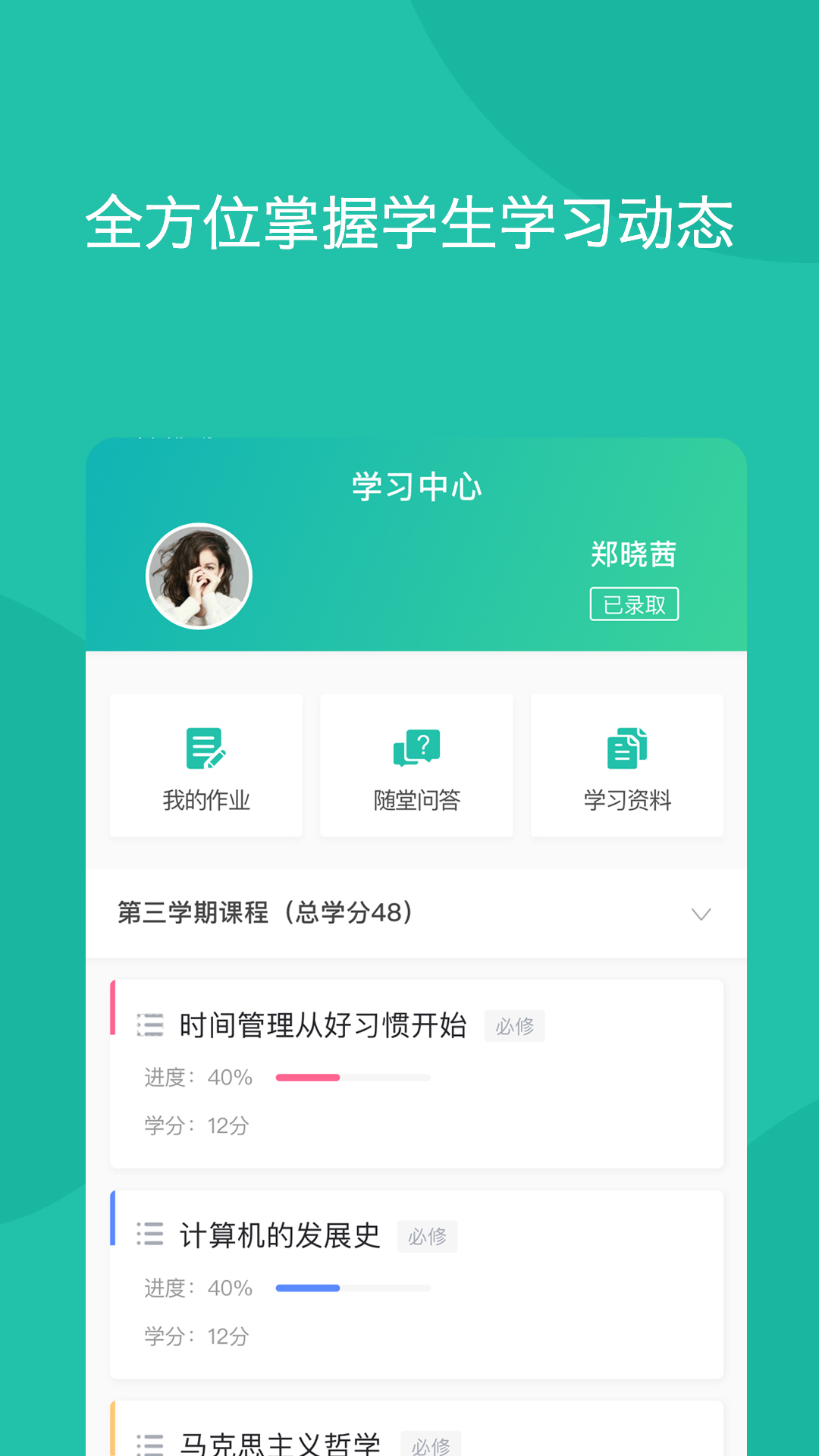Click the list icon beside 马克思主义哲学
This screenshot has height=1456, width=819.
pos(151,1443)
